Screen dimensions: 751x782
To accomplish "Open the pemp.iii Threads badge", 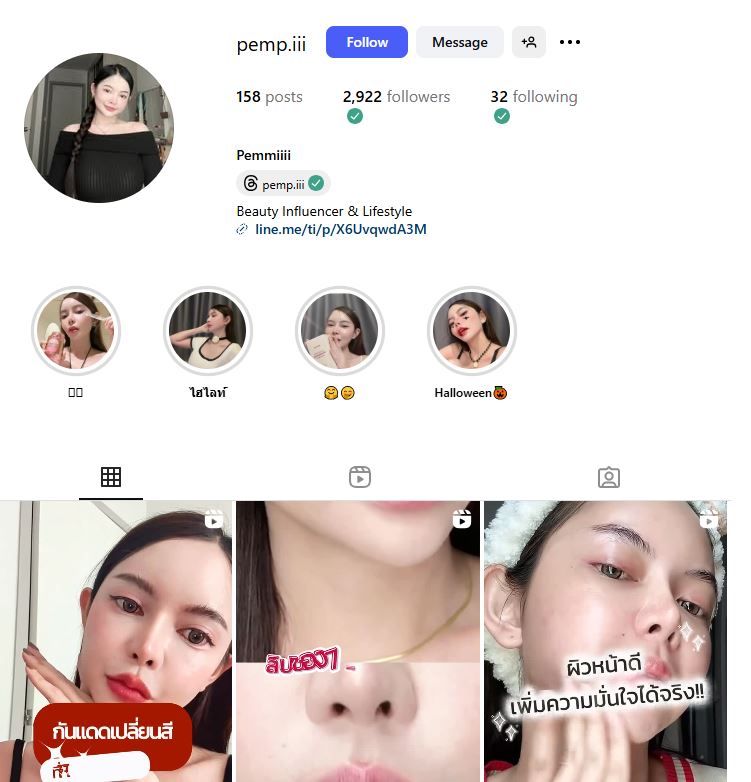I will coord(283,184).
